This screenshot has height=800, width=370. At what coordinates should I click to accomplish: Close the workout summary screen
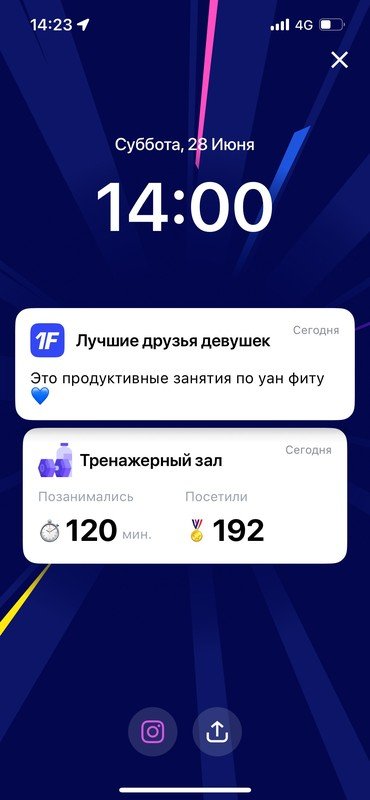click(x=339, y=60)
